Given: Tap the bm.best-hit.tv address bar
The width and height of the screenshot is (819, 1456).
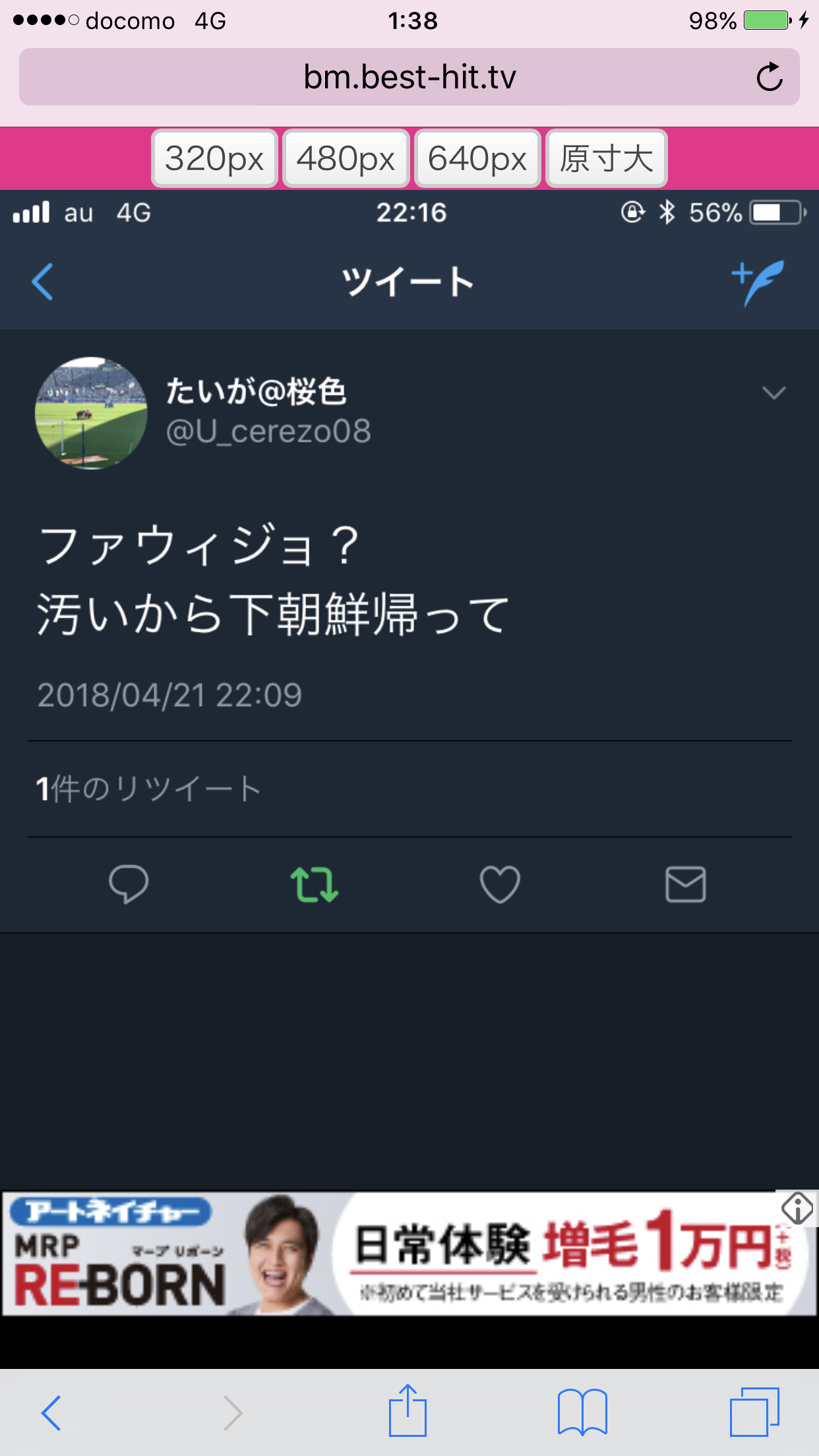Looking at the screenshot, I should (x=409, y=77).
